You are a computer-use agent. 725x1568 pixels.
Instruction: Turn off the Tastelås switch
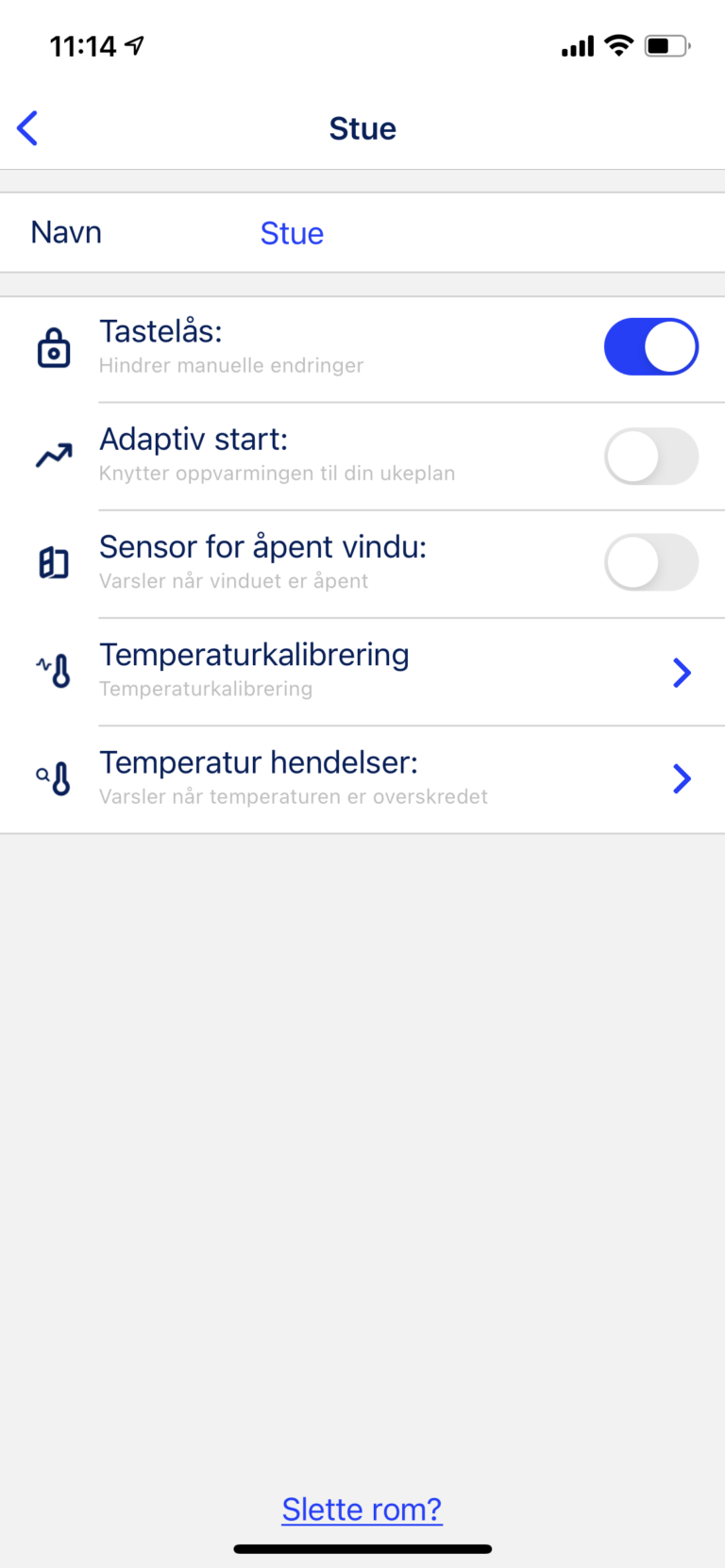pos(650,347)
